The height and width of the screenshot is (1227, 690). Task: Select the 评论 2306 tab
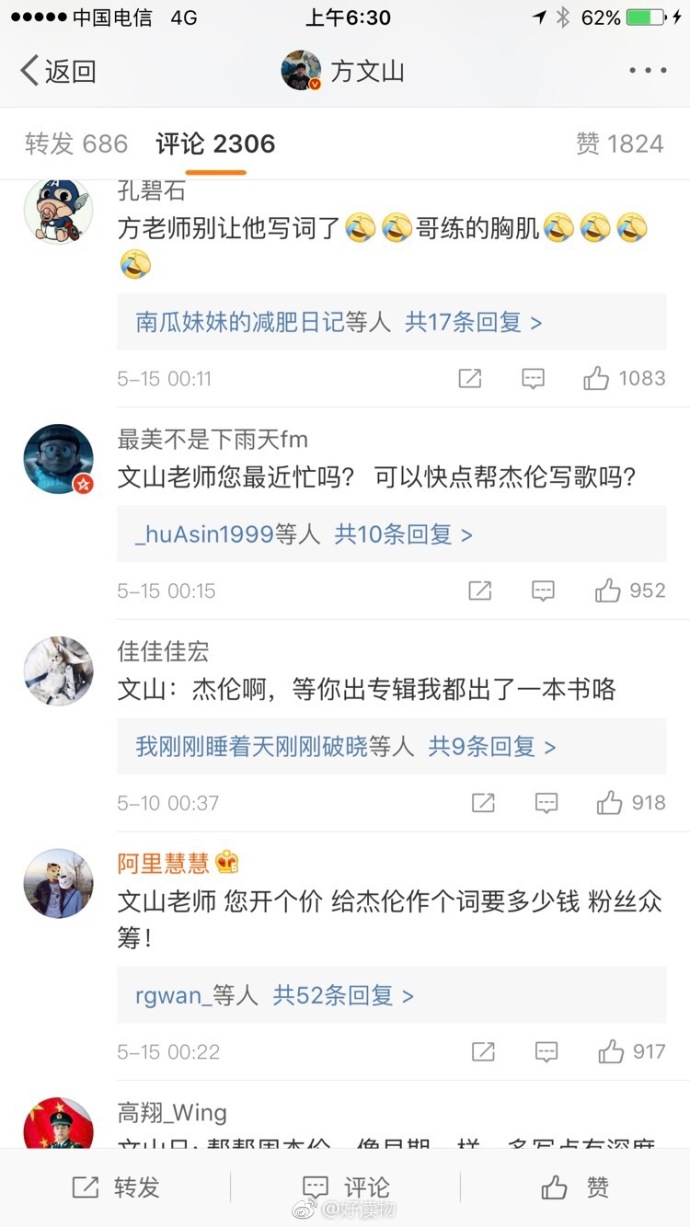215,144
